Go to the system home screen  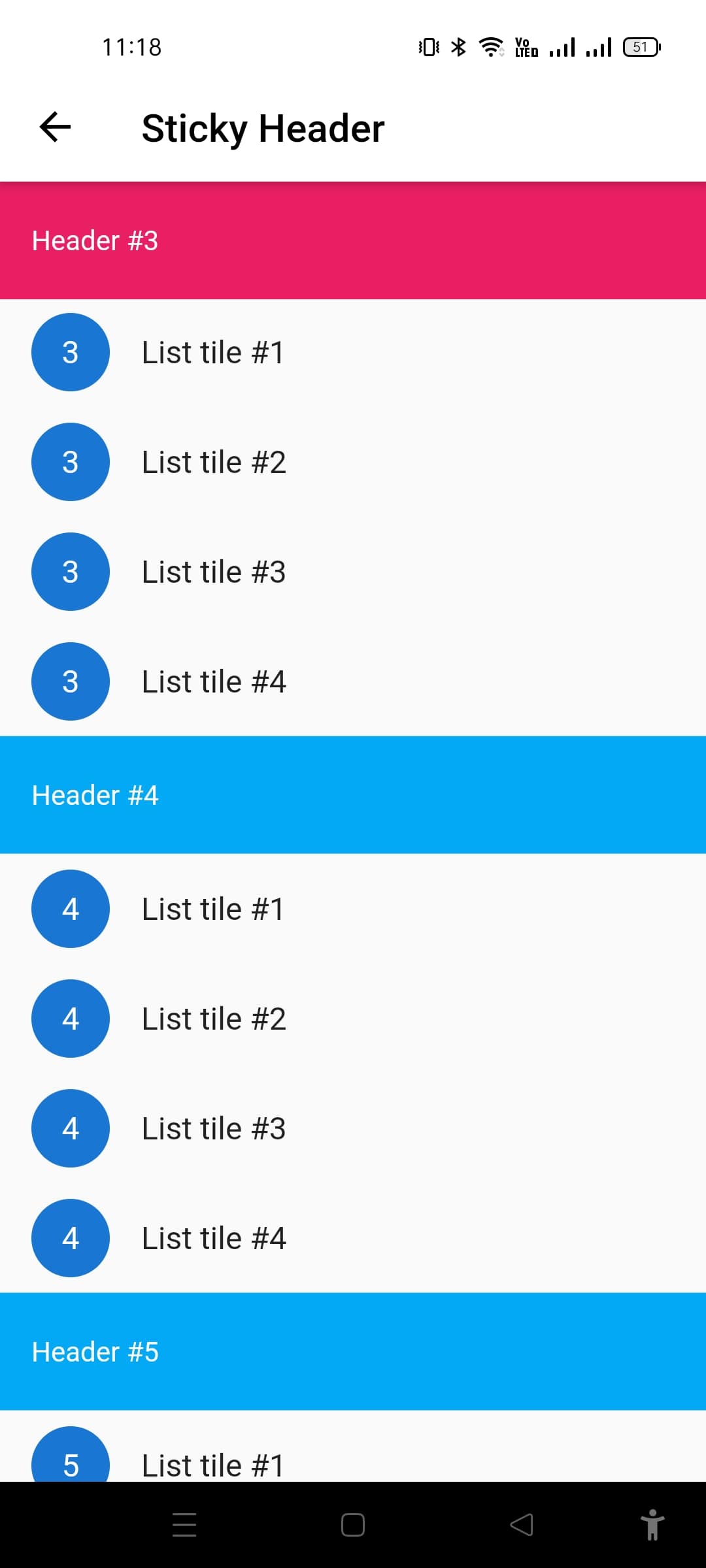(353, 1525)
